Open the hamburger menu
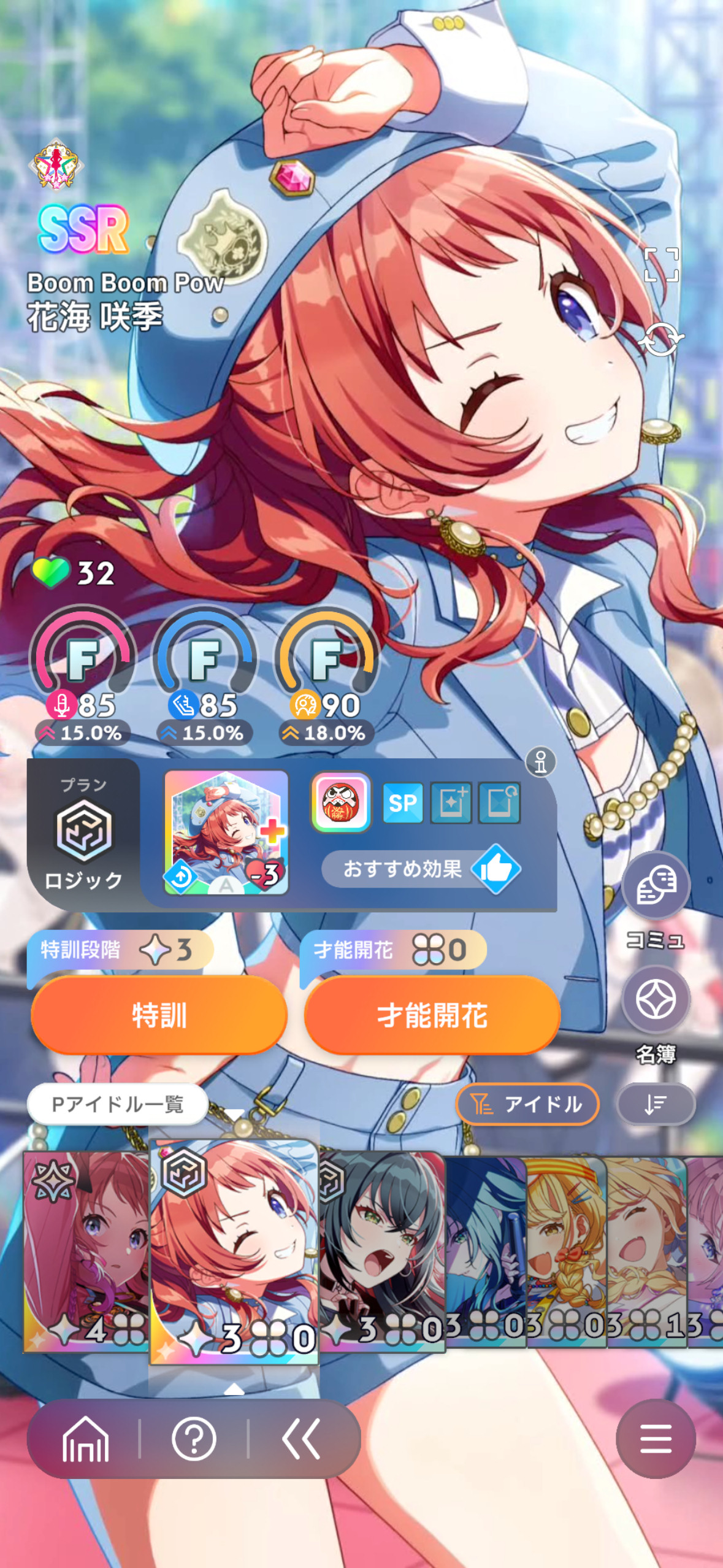Viewport: 723px width, 1568px height. pos(656,1439)
